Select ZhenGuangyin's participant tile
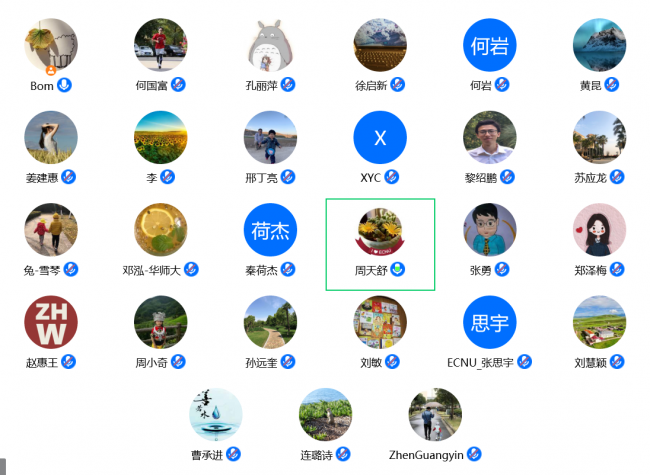The height and width of the screenshot is (475, 650). (435, 415)
